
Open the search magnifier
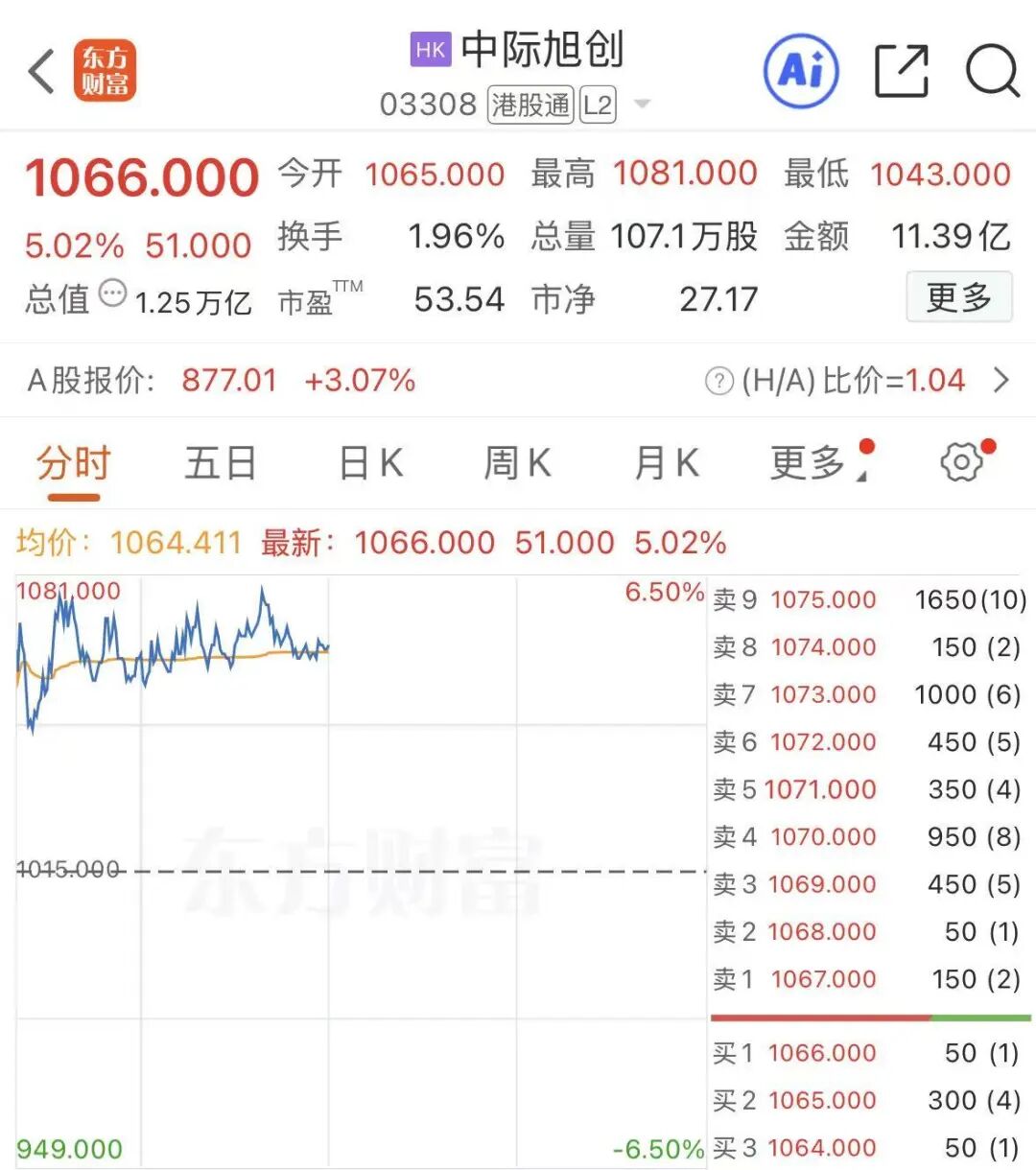992,70
